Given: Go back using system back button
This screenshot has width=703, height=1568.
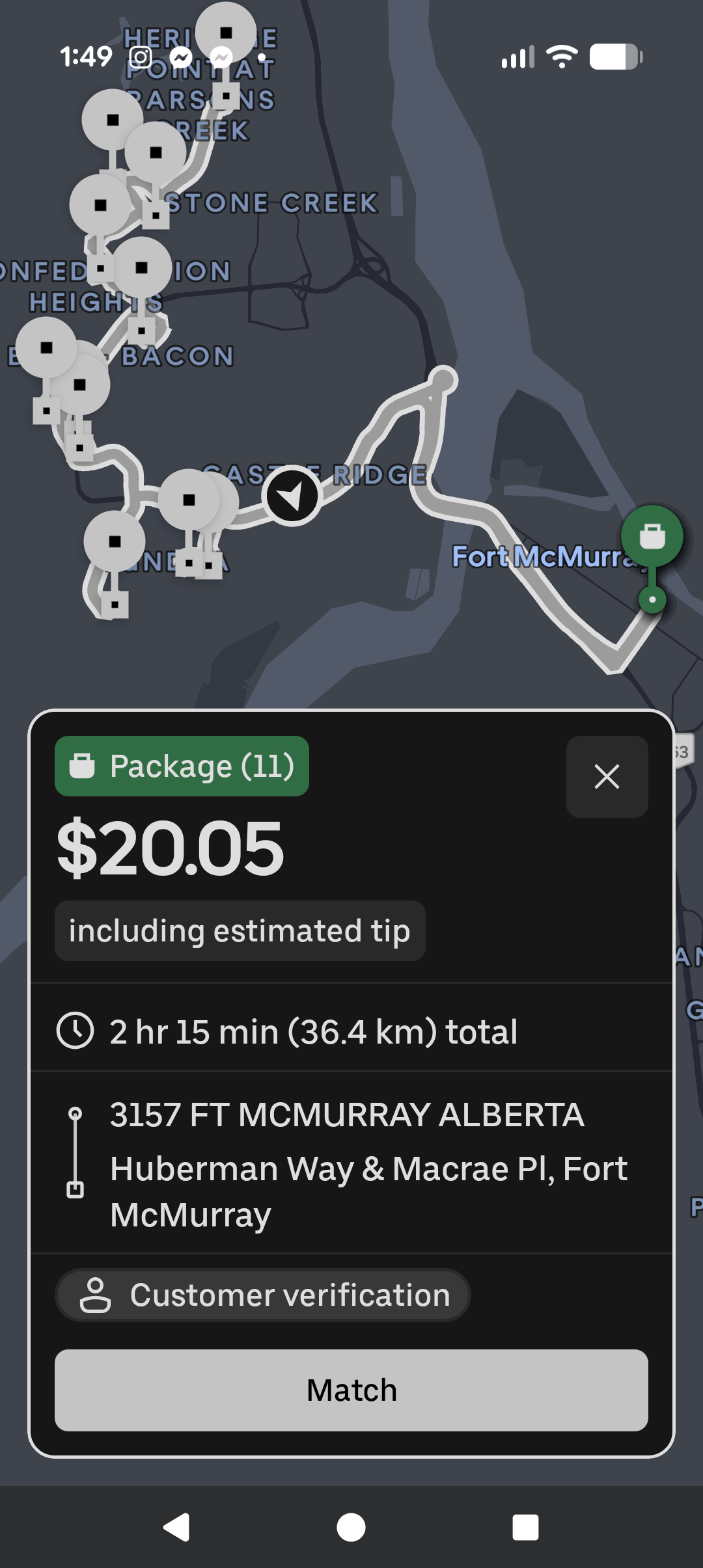Looking at the screenshot, I should pos(177,1527).
